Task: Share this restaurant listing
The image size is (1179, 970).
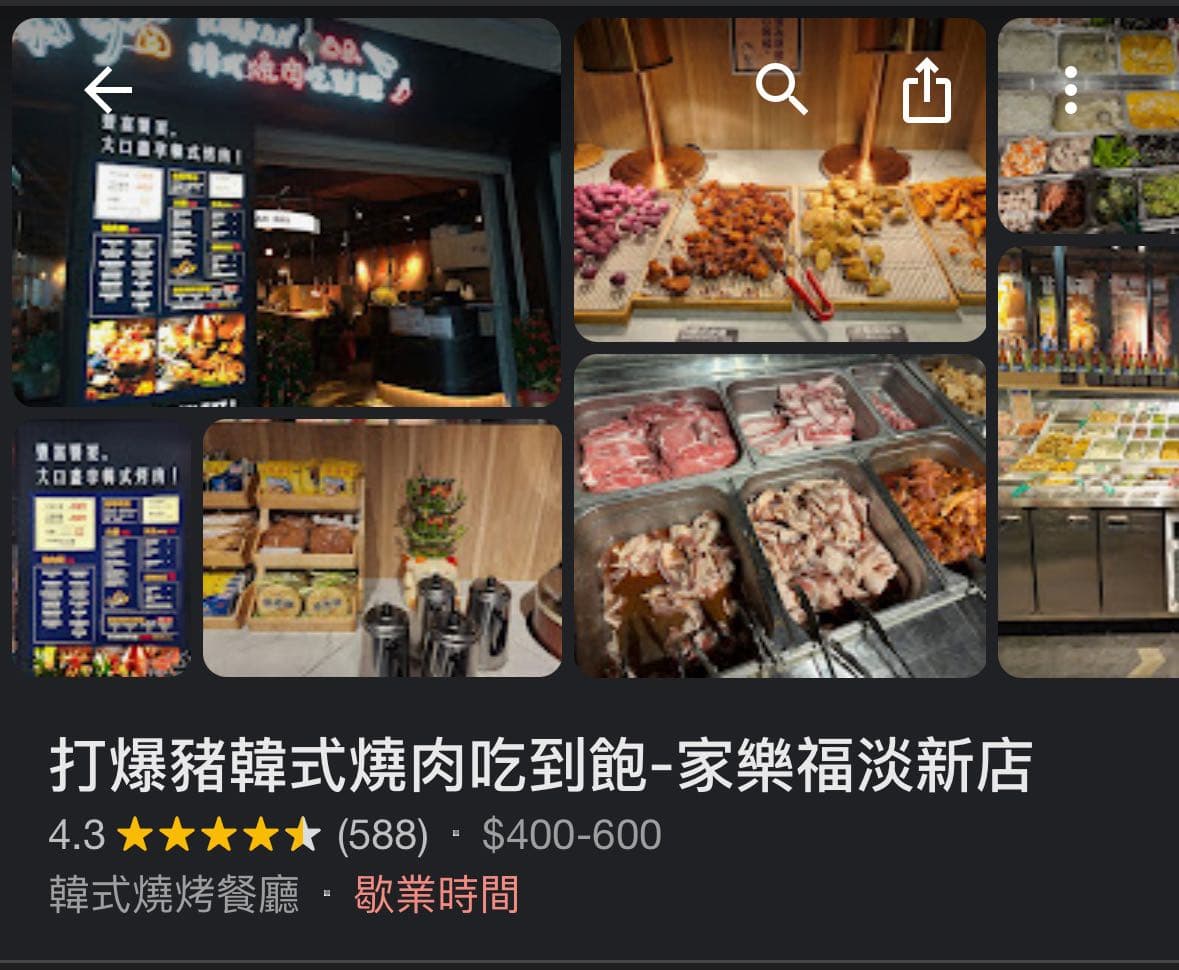Action: (x=926, y=91)
